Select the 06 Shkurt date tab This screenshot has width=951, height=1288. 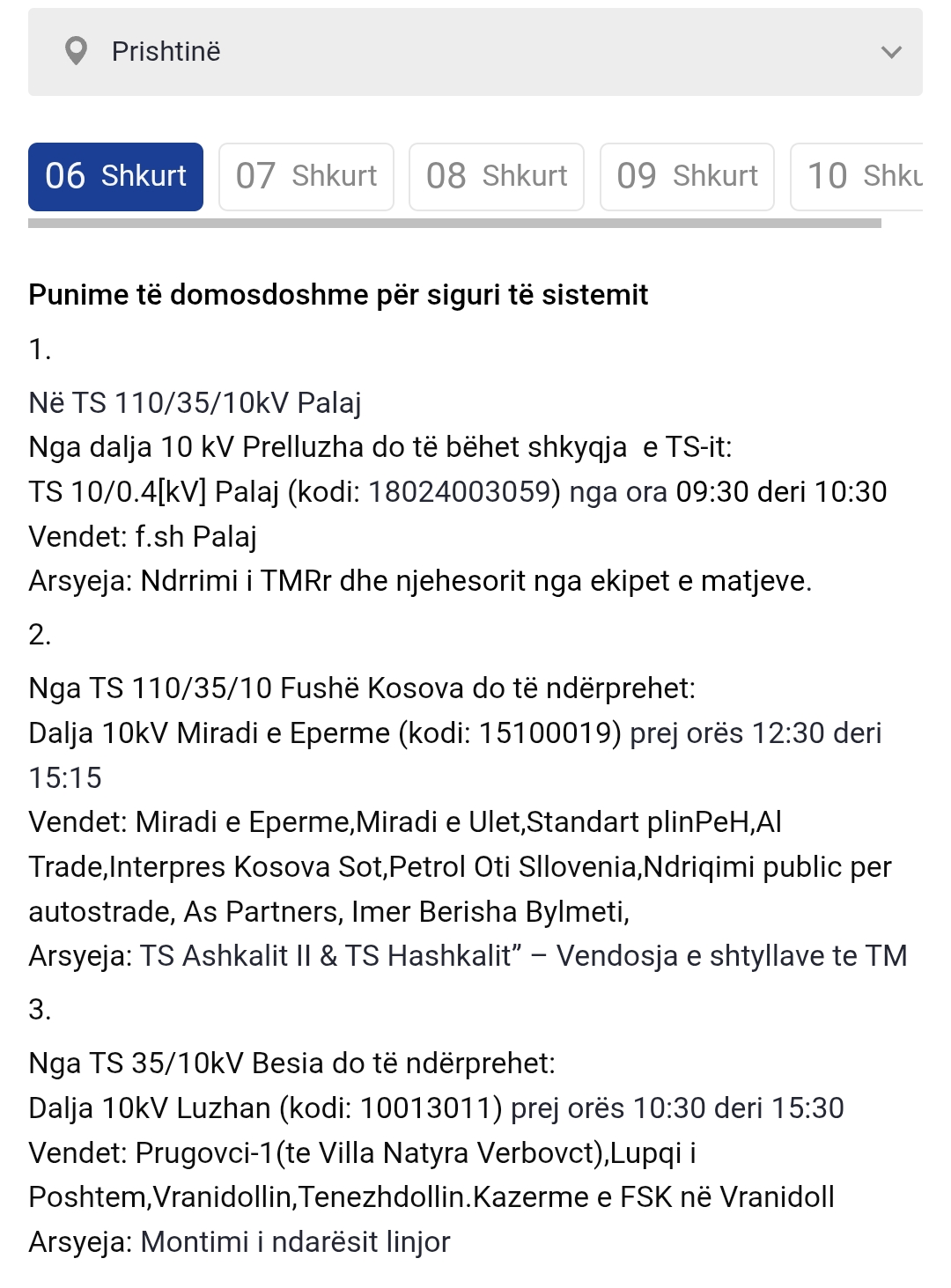click(115, 176)
